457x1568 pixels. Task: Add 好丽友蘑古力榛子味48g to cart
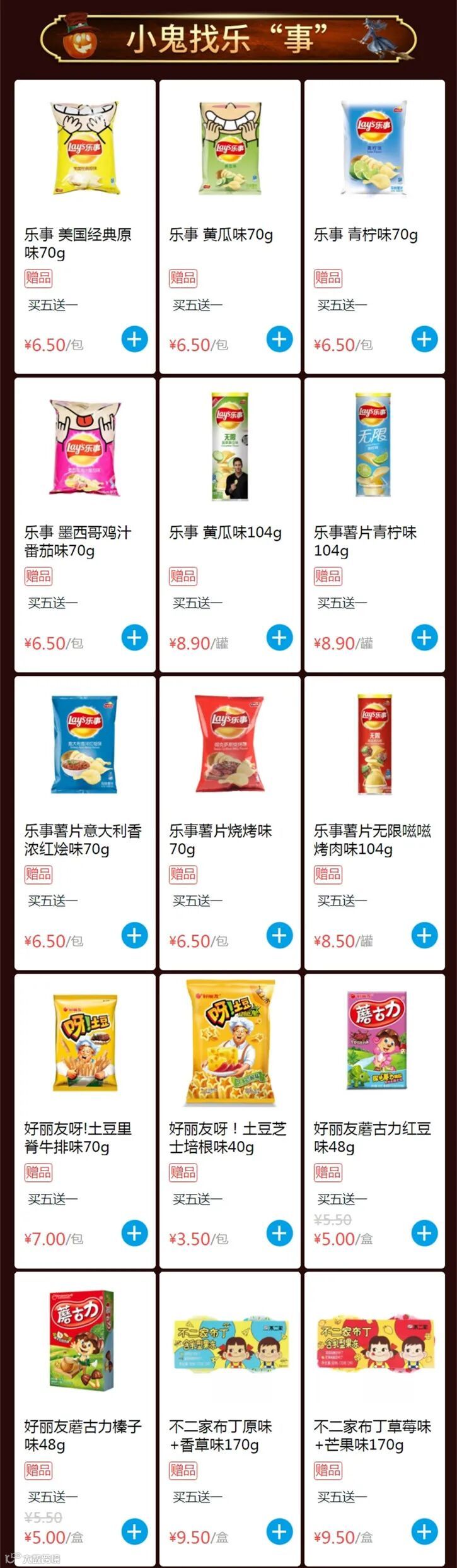(x=134, y=1531)
